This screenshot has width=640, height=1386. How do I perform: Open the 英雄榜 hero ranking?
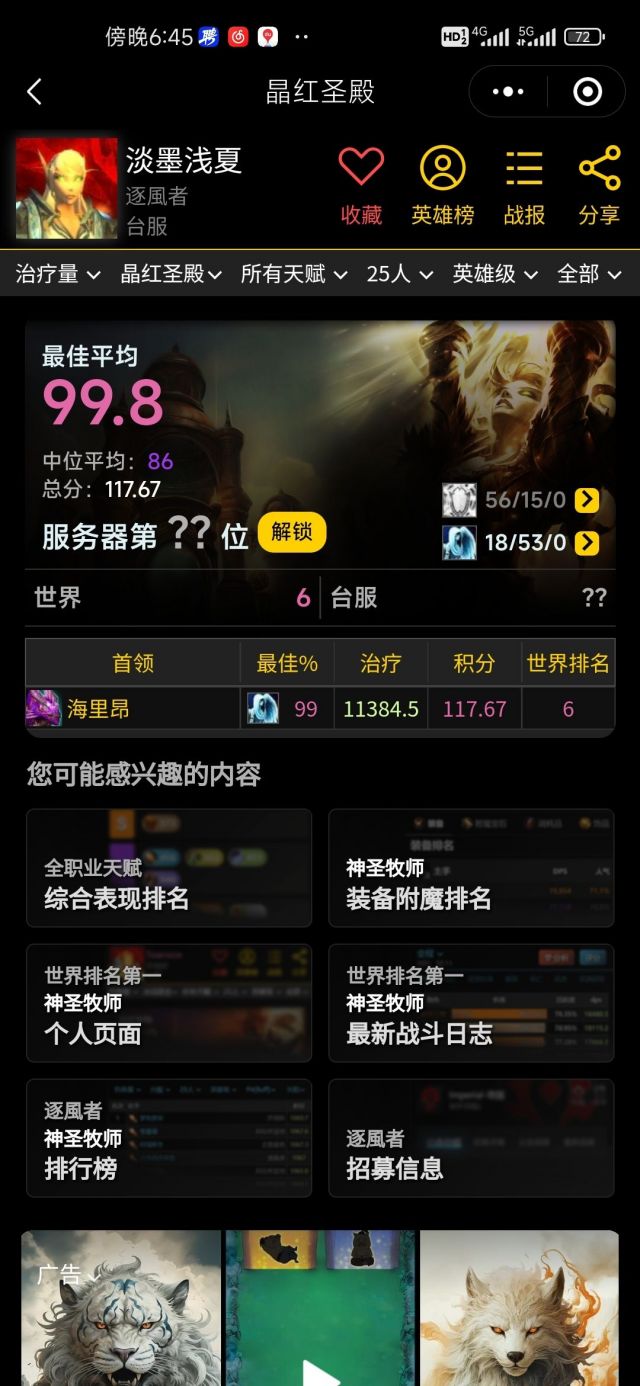[443, 186]
